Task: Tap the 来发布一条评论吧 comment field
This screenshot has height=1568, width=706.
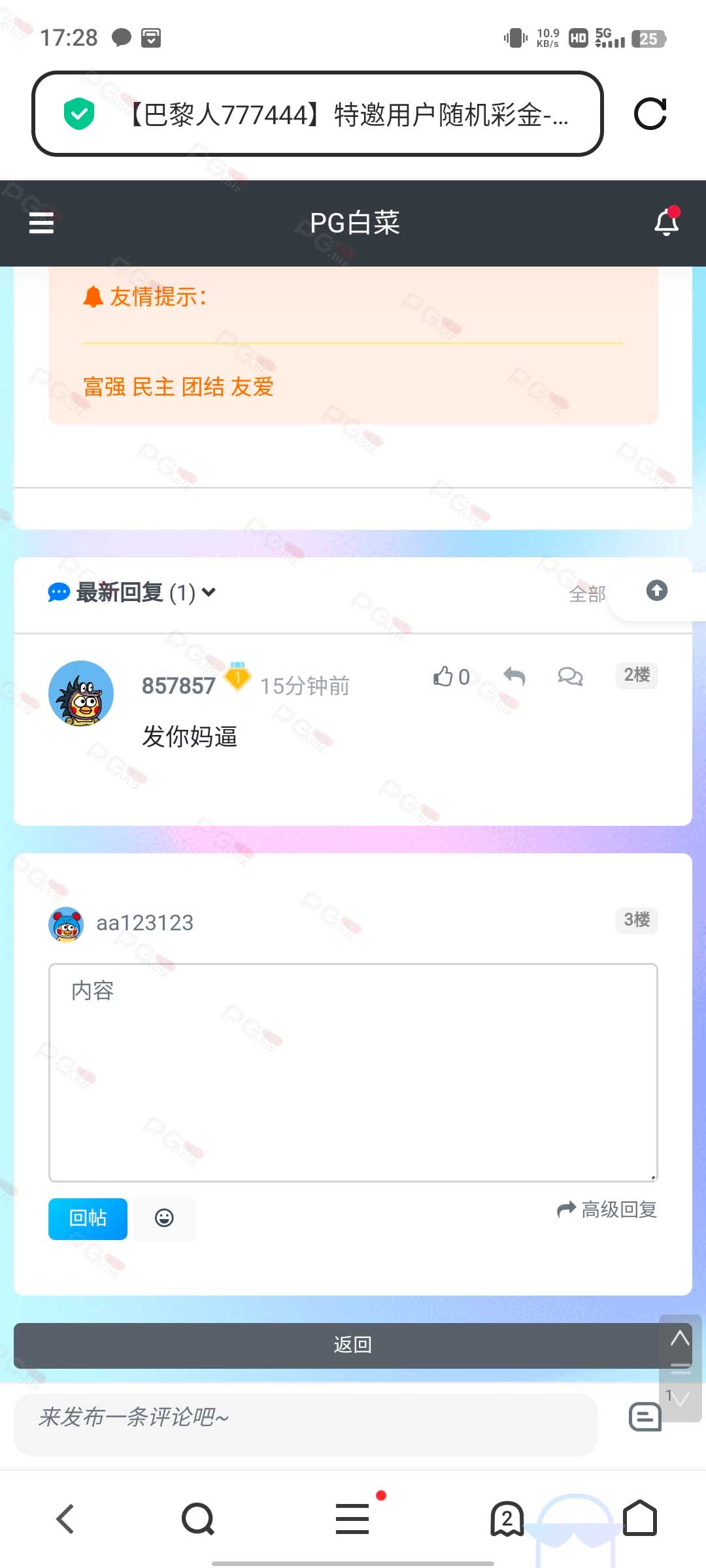Action: coord(306,1418)
